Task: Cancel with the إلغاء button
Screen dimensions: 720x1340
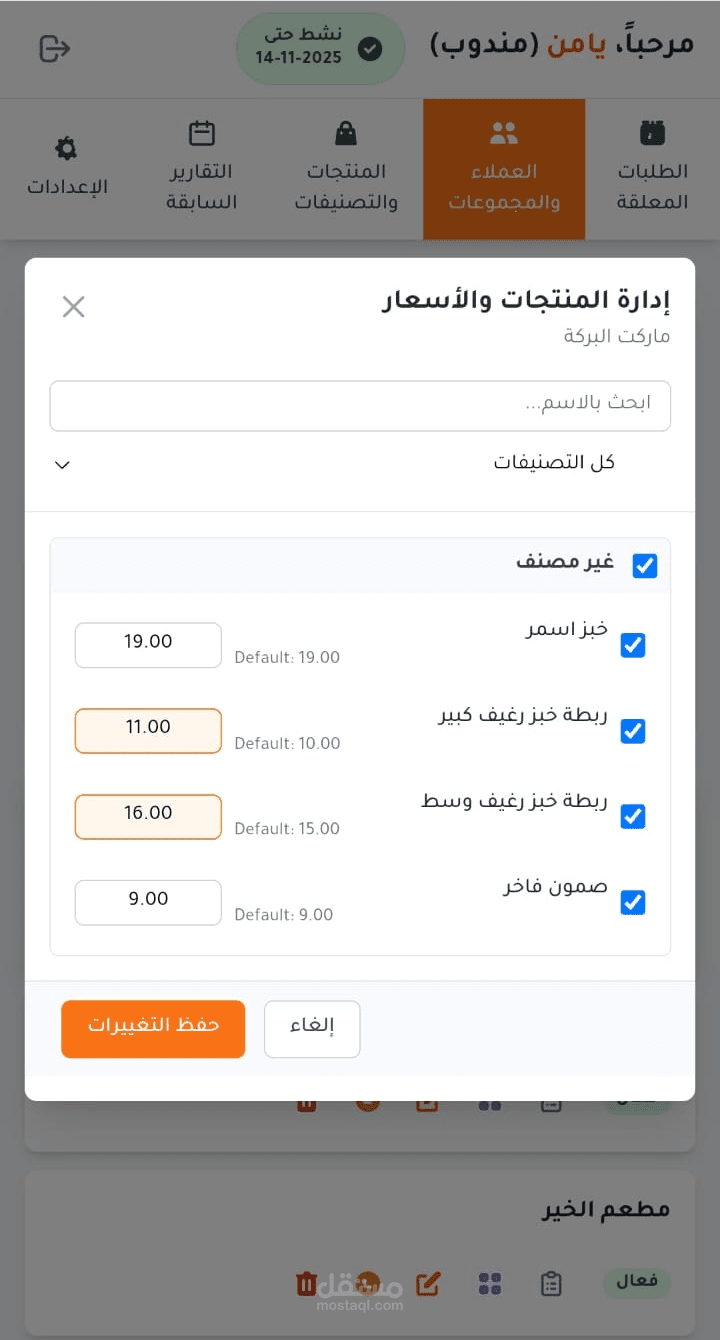Action: click(x=312, y=1029)
